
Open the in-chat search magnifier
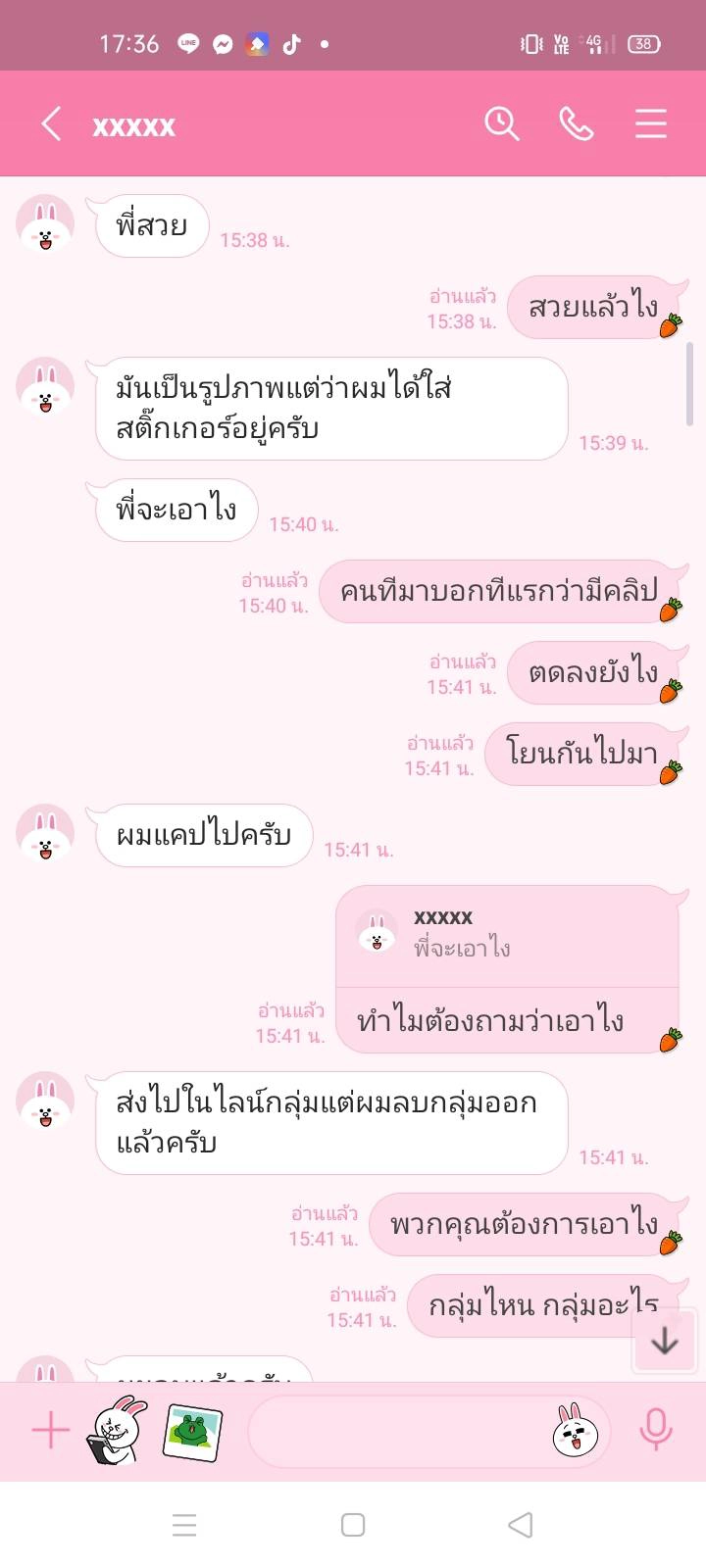(x=501, y=123)
